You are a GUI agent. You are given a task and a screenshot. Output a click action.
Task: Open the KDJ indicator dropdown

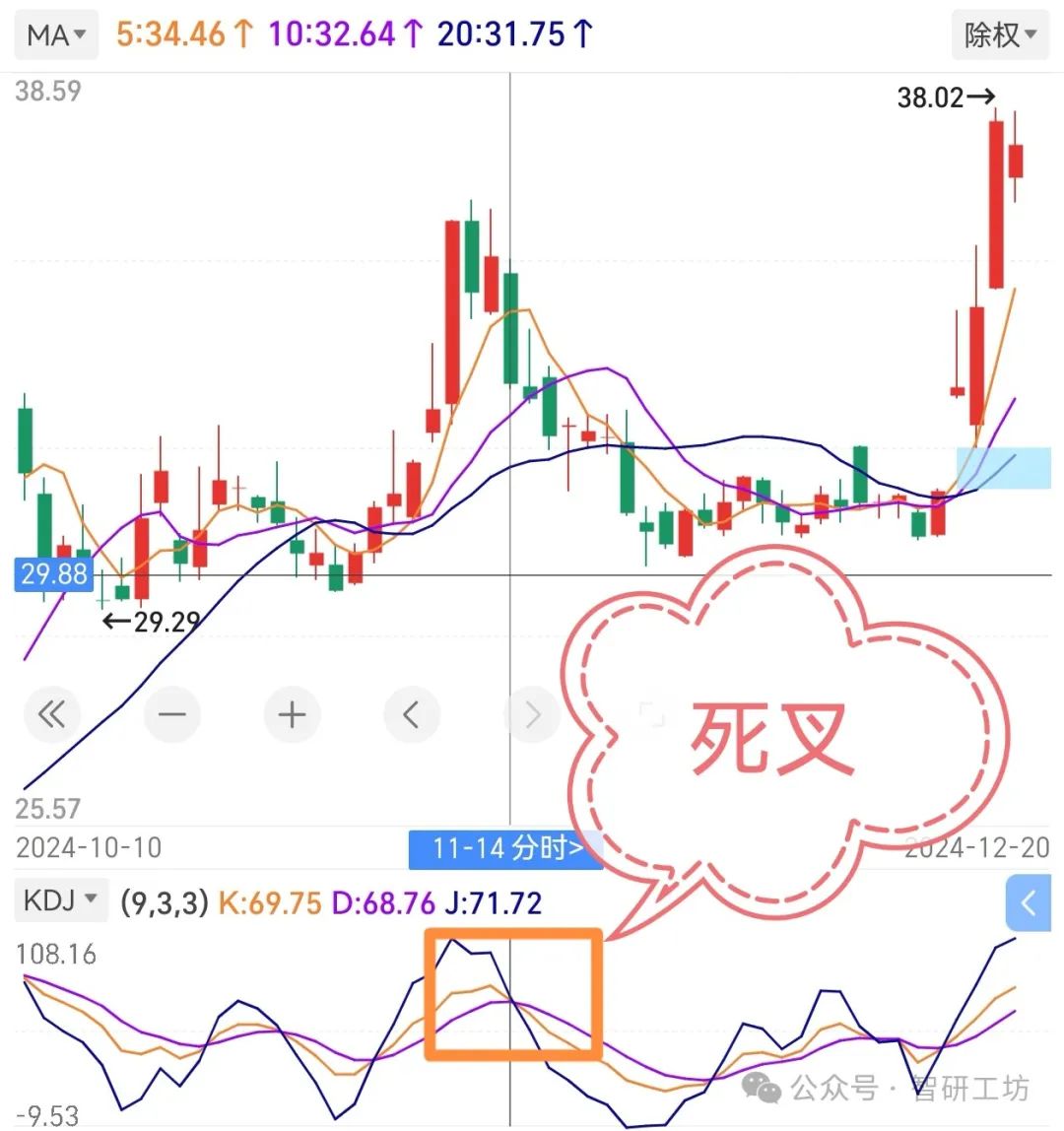click(x=60, y=899)
